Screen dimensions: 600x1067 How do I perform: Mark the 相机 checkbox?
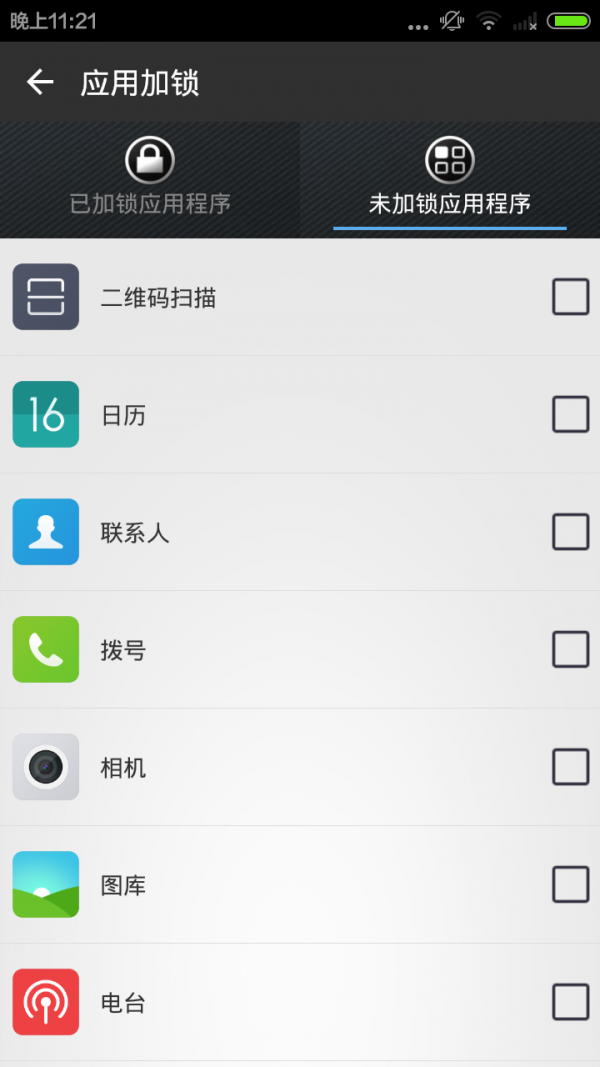(x=570, y=767)
